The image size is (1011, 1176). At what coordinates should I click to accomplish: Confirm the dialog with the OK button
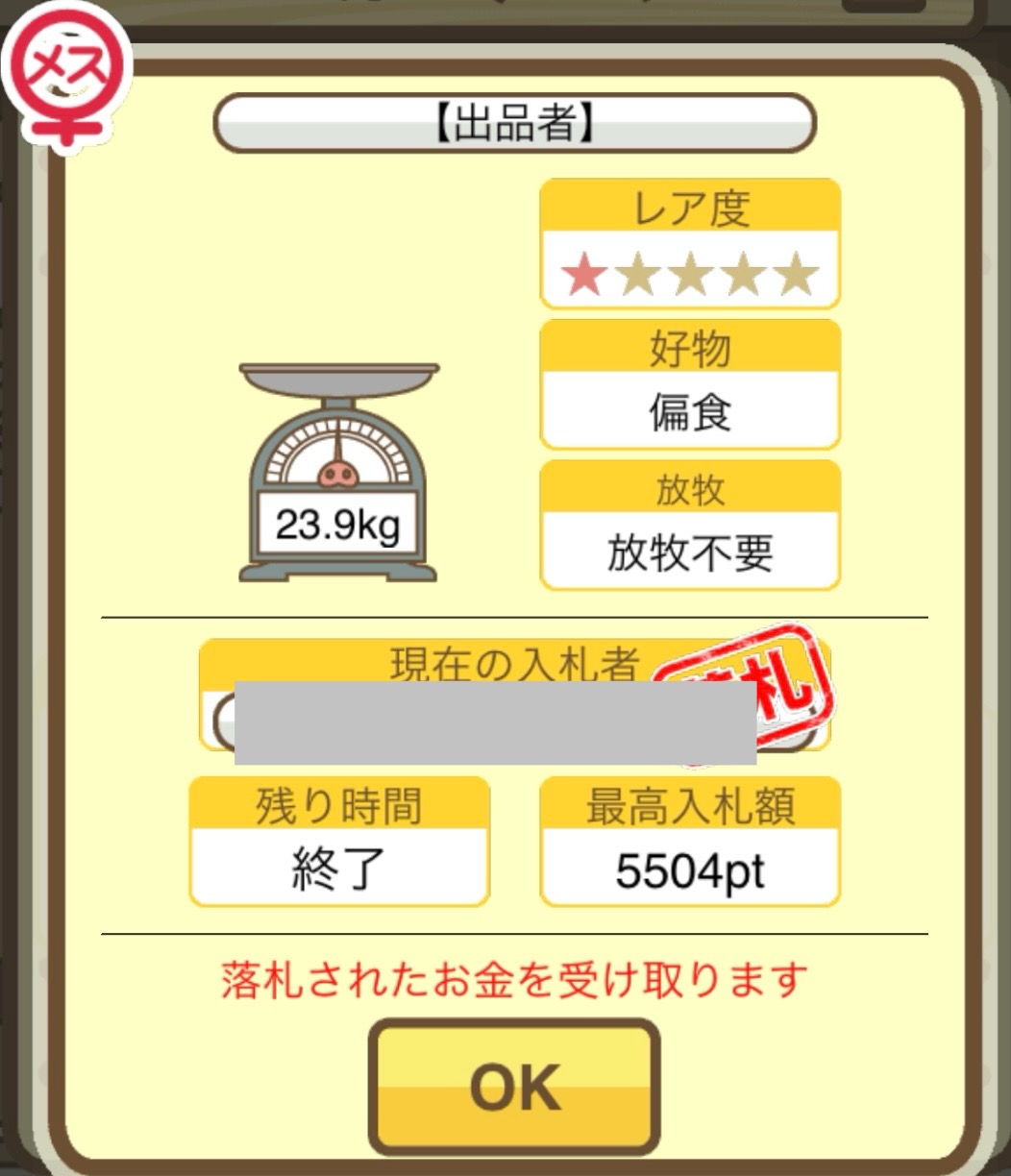(514, 1087)
